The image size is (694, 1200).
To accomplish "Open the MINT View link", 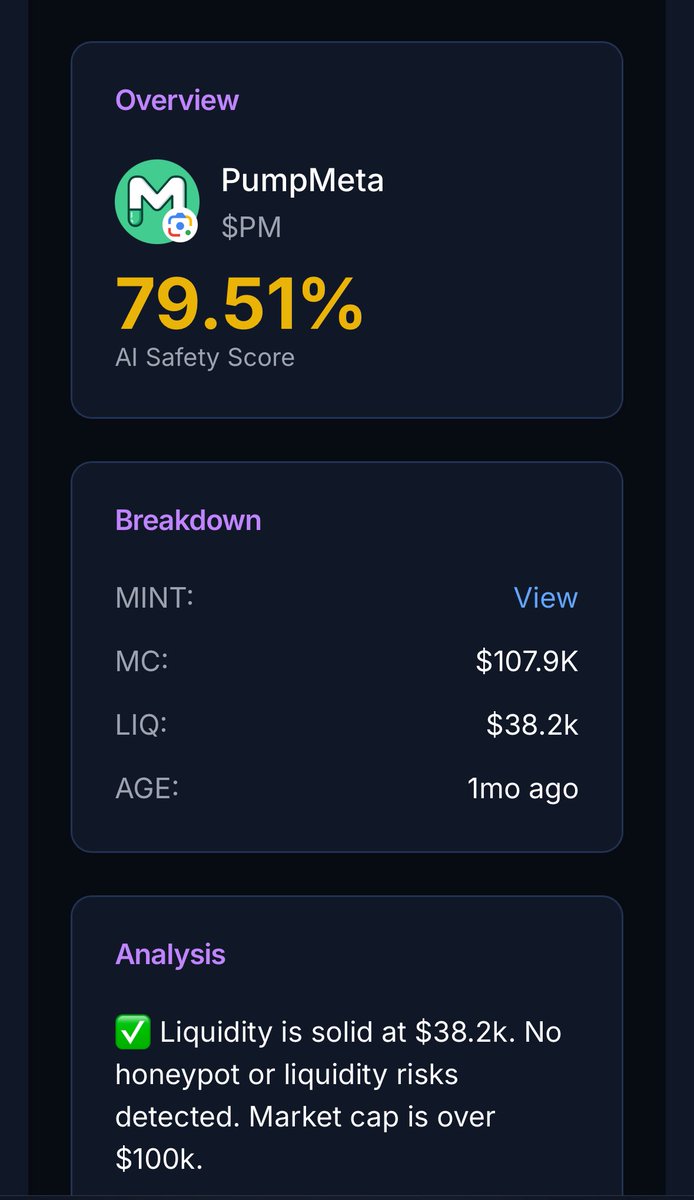I will tap(545, 598).
